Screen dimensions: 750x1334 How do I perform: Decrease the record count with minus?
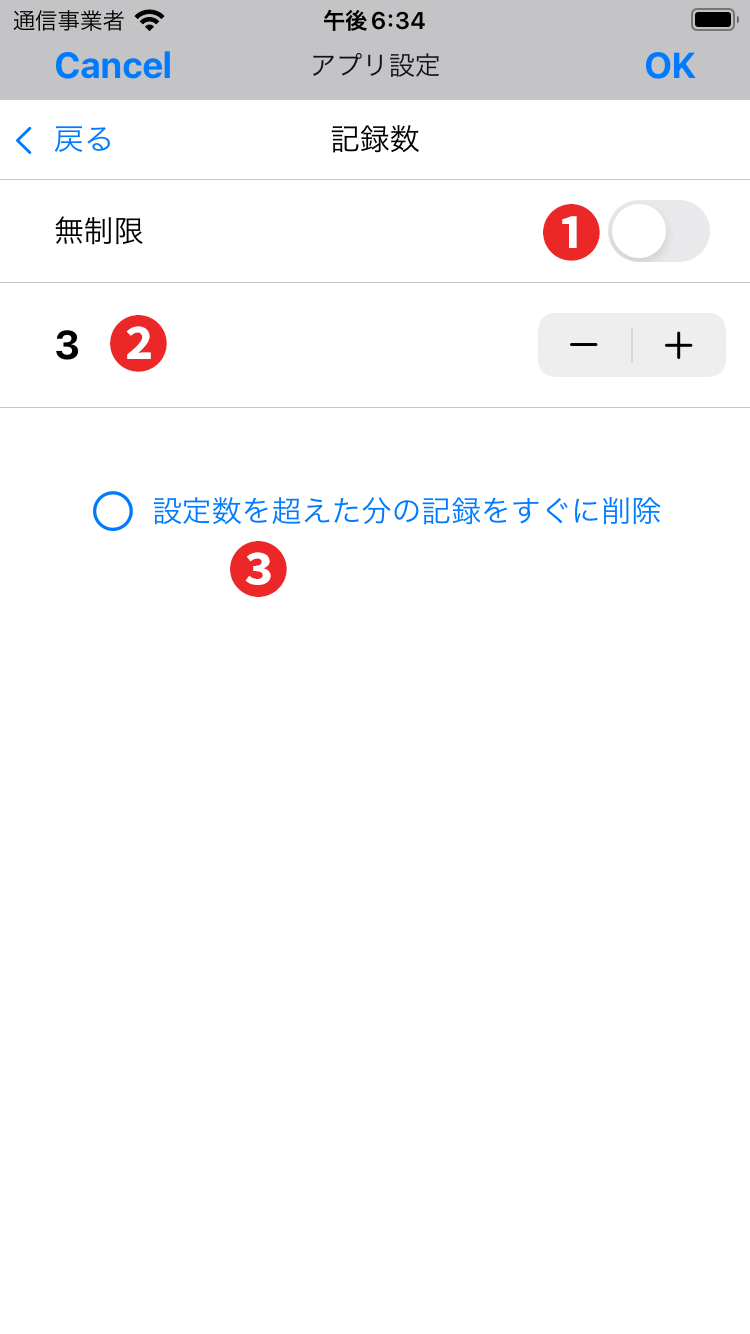584,345
